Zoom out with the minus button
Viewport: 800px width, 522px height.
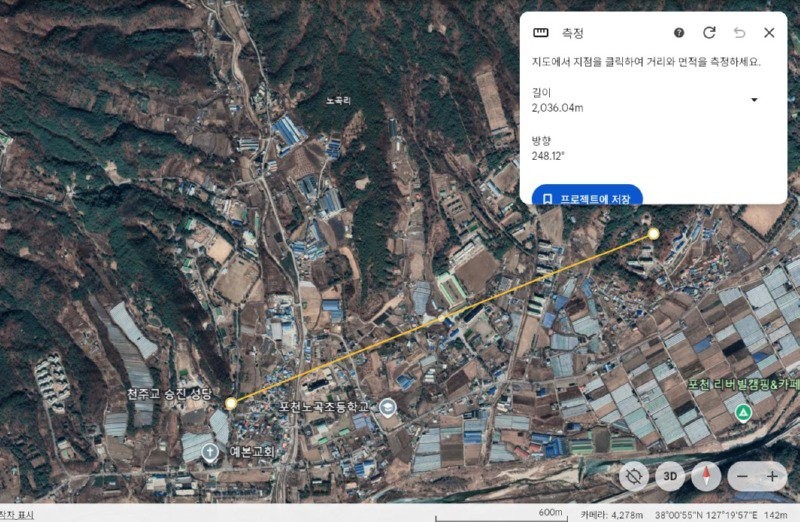743,476
